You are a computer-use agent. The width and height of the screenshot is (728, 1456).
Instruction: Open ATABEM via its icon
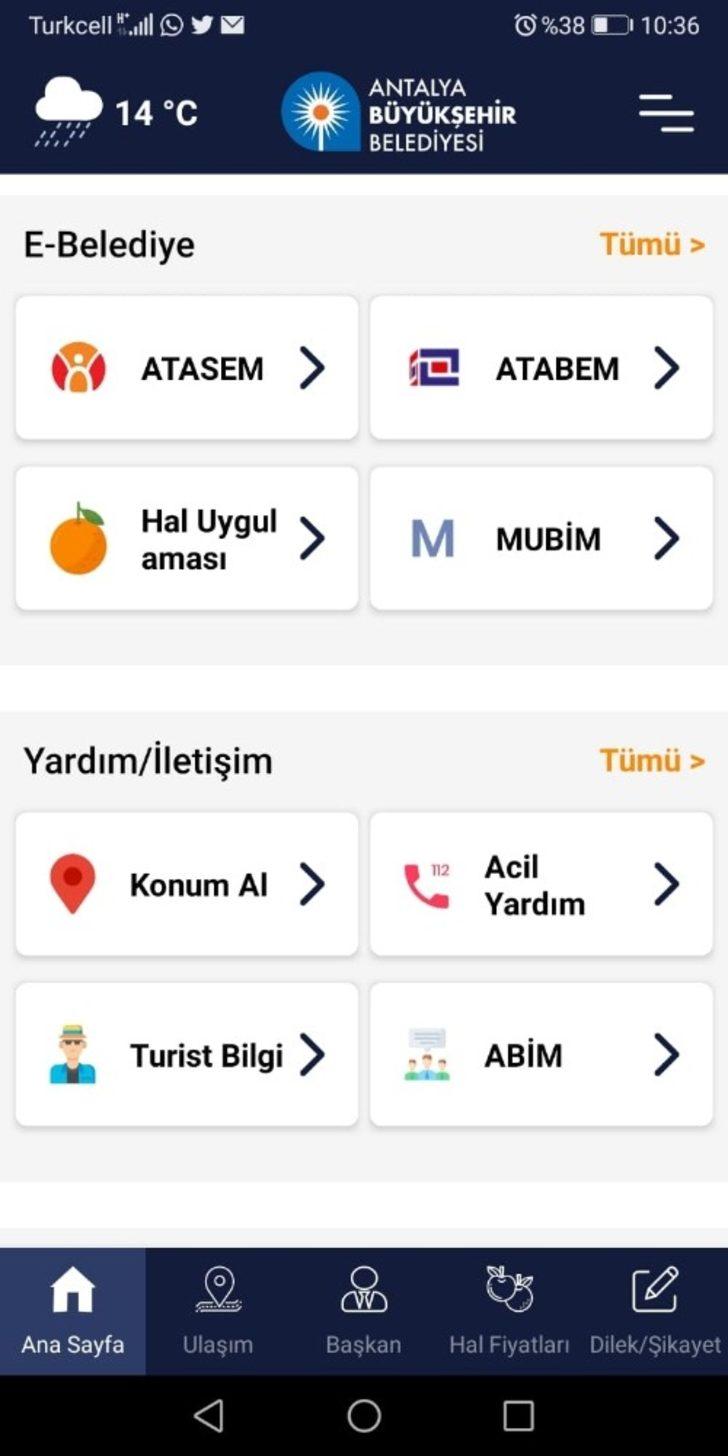coord(434,367)
